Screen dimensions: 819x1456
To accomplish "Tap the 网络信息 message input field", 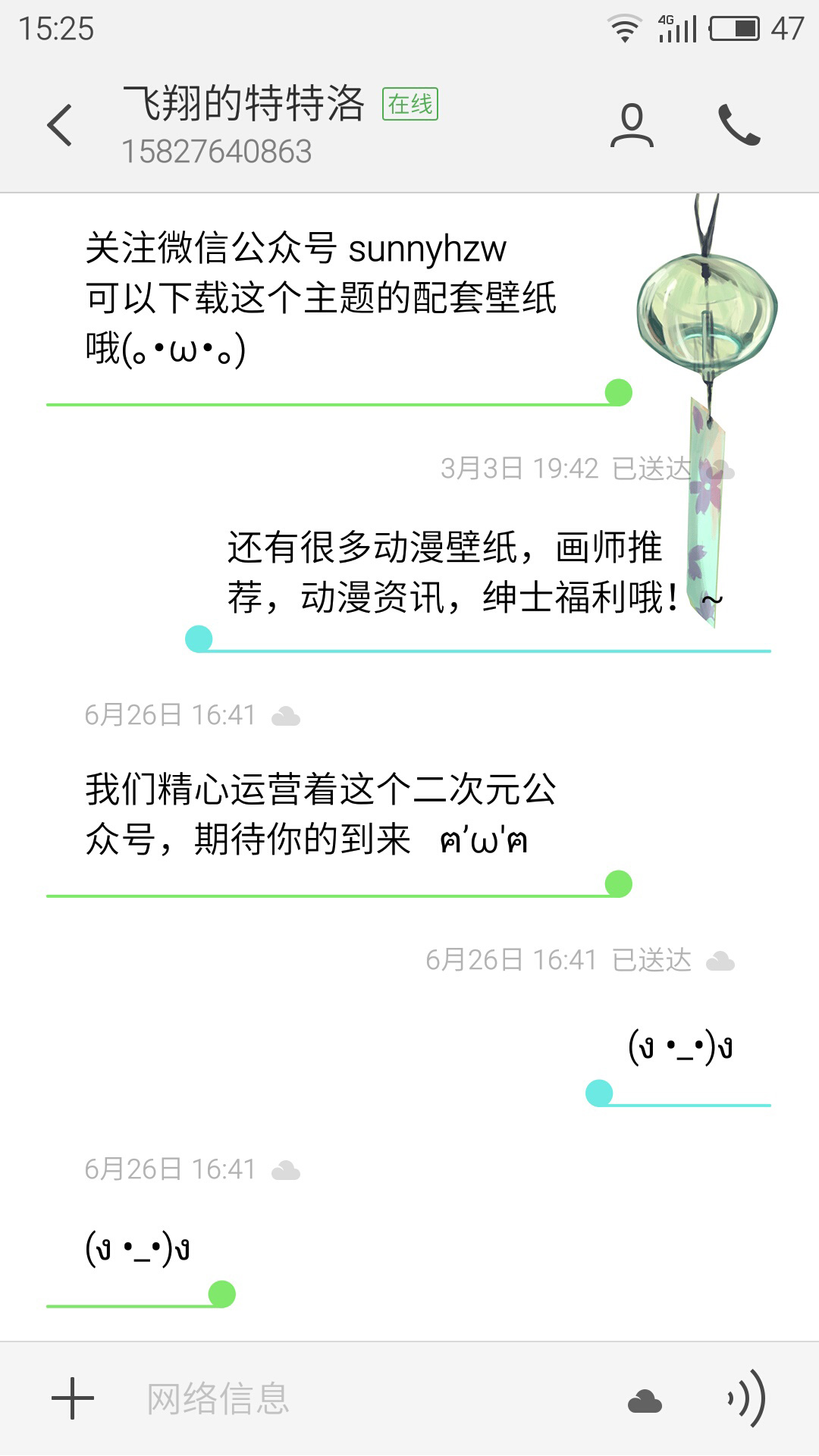I will (x=364, y=1398).
